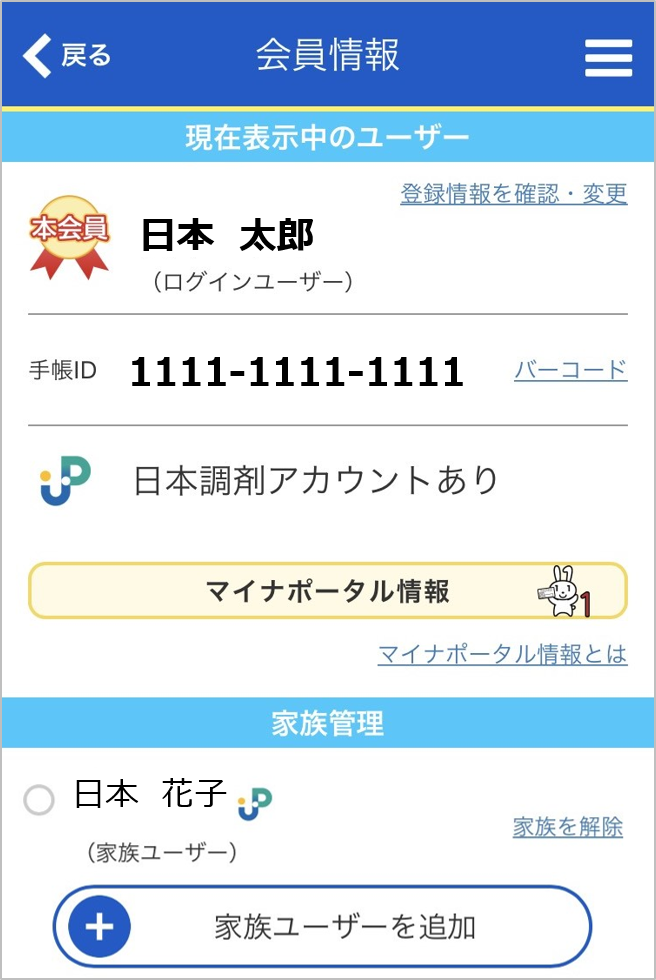
Task: Add a family user with 家族ユーザーを追加
Action: [x=322, y=927]
